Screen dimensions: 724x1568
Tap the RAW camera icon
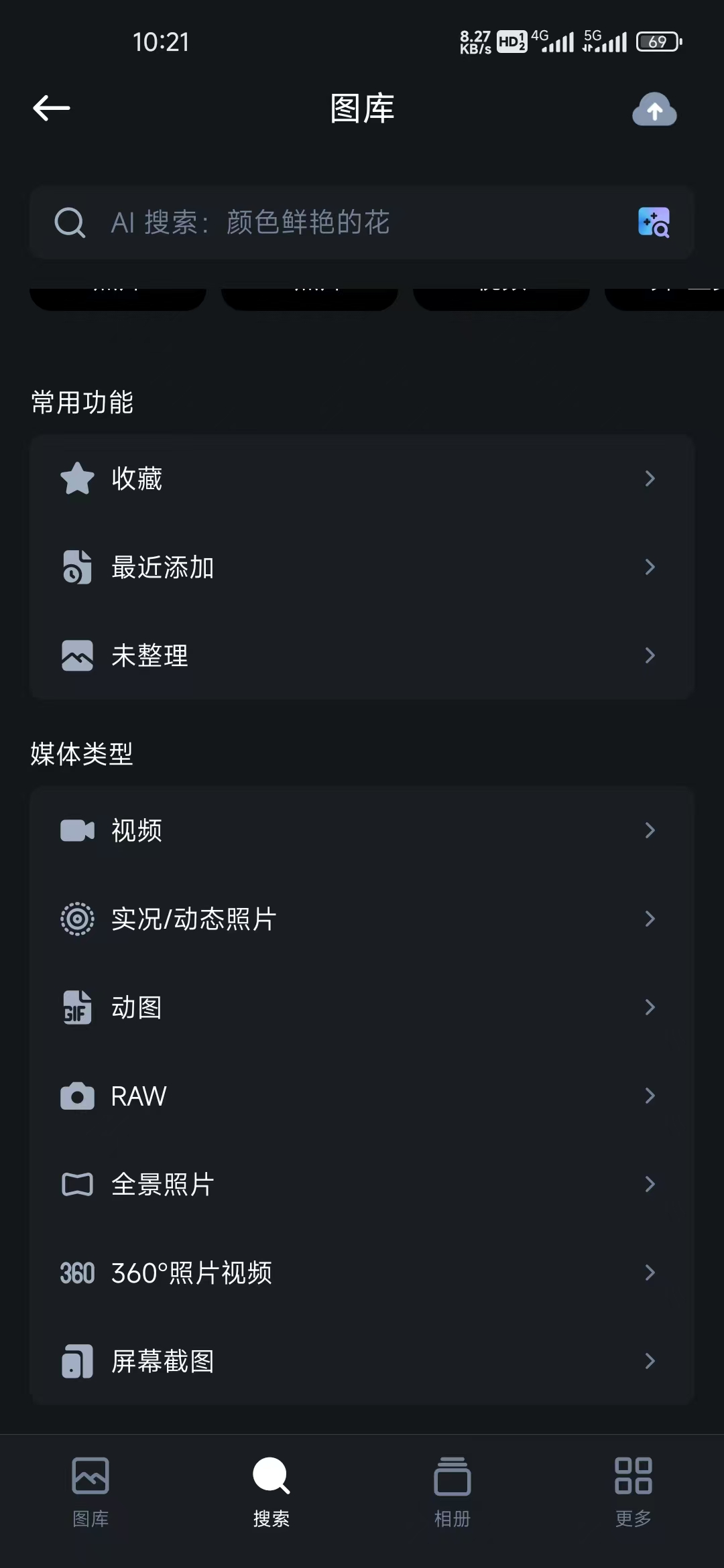click(76, 1096)
